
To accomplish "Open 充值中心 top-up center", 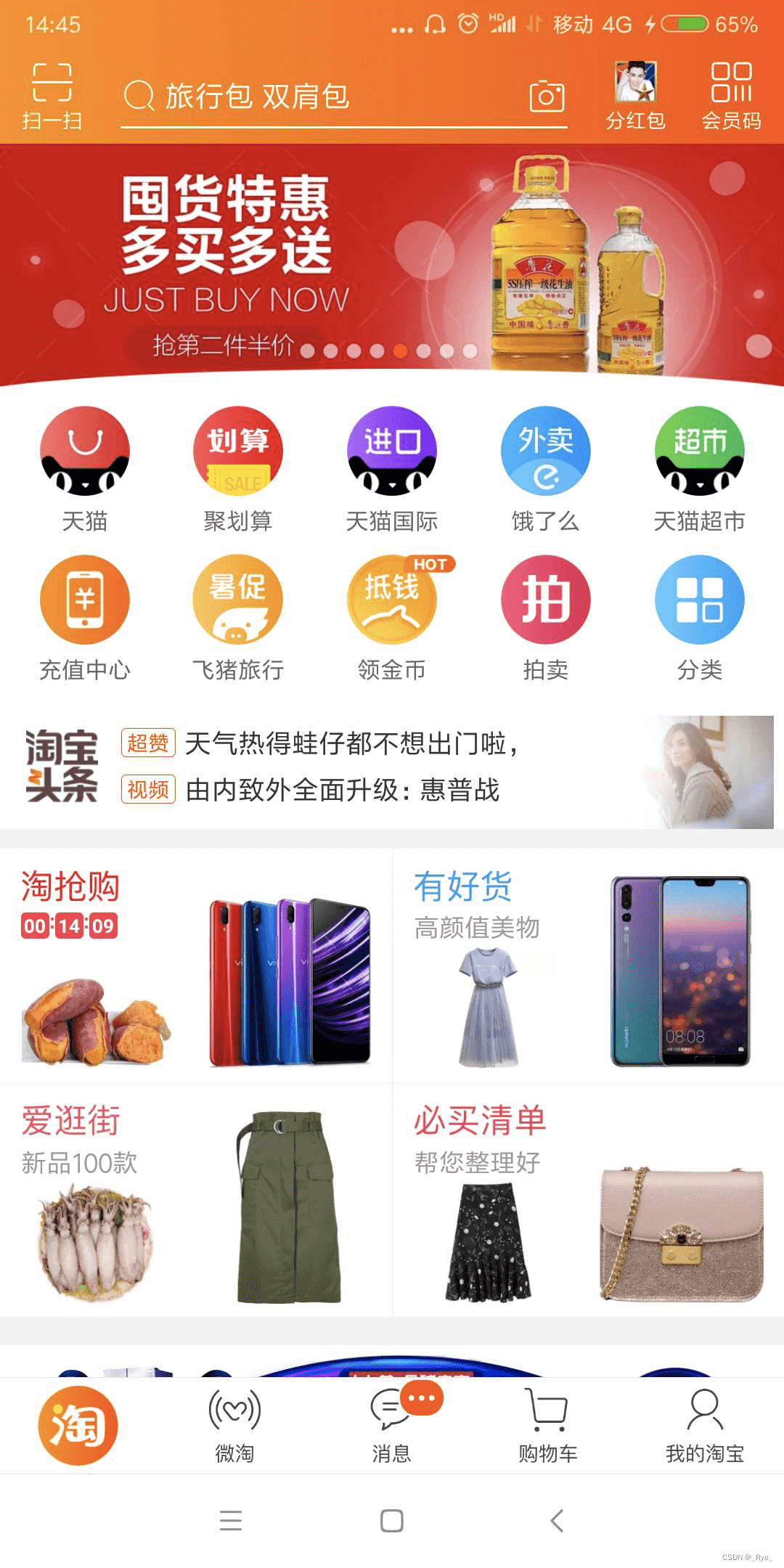I will tap(85, 617).
